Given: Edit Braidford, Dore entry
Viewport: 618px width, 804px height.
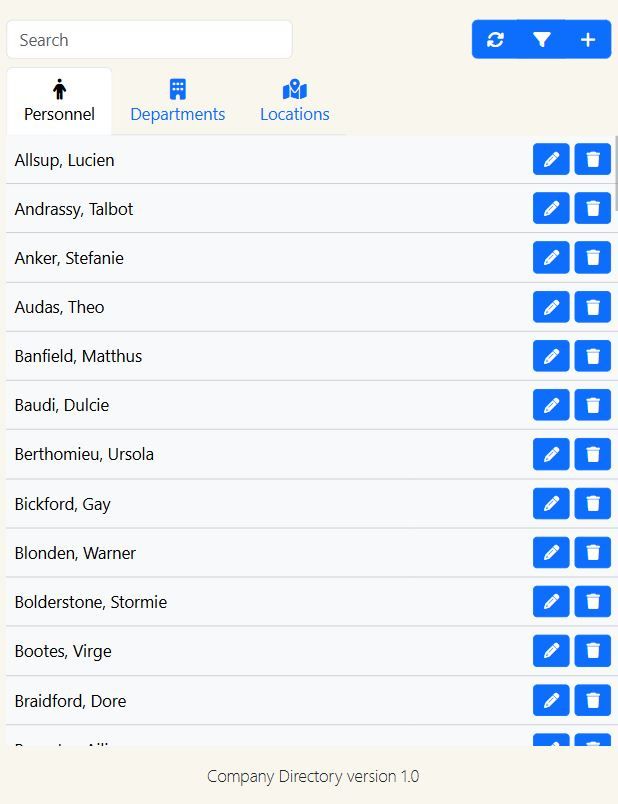Looking at the screenshot, I should (551, 700).
